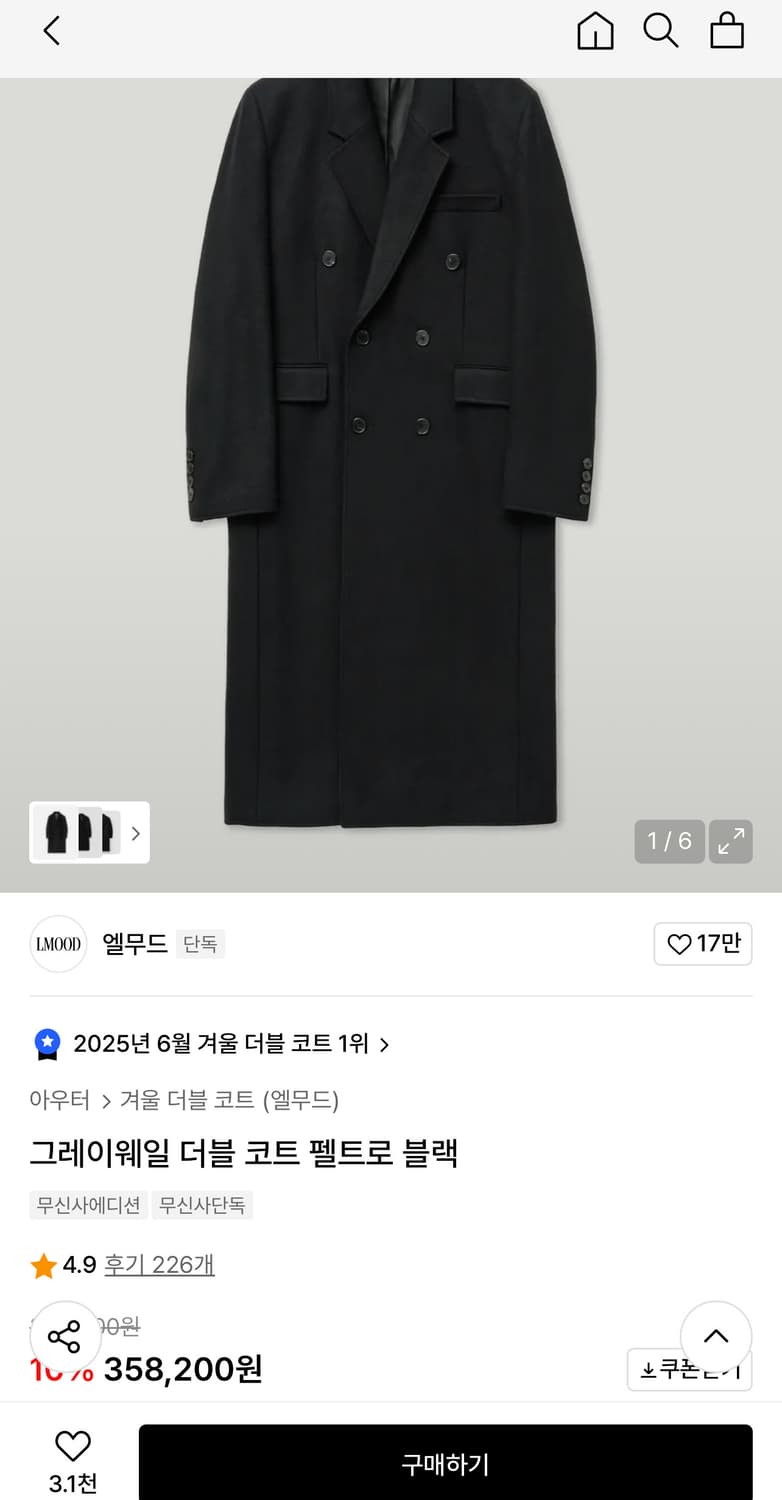This screenshot has width=782, height=1500.
Task: Open the search icon
Action: click(x=661, y=31)
